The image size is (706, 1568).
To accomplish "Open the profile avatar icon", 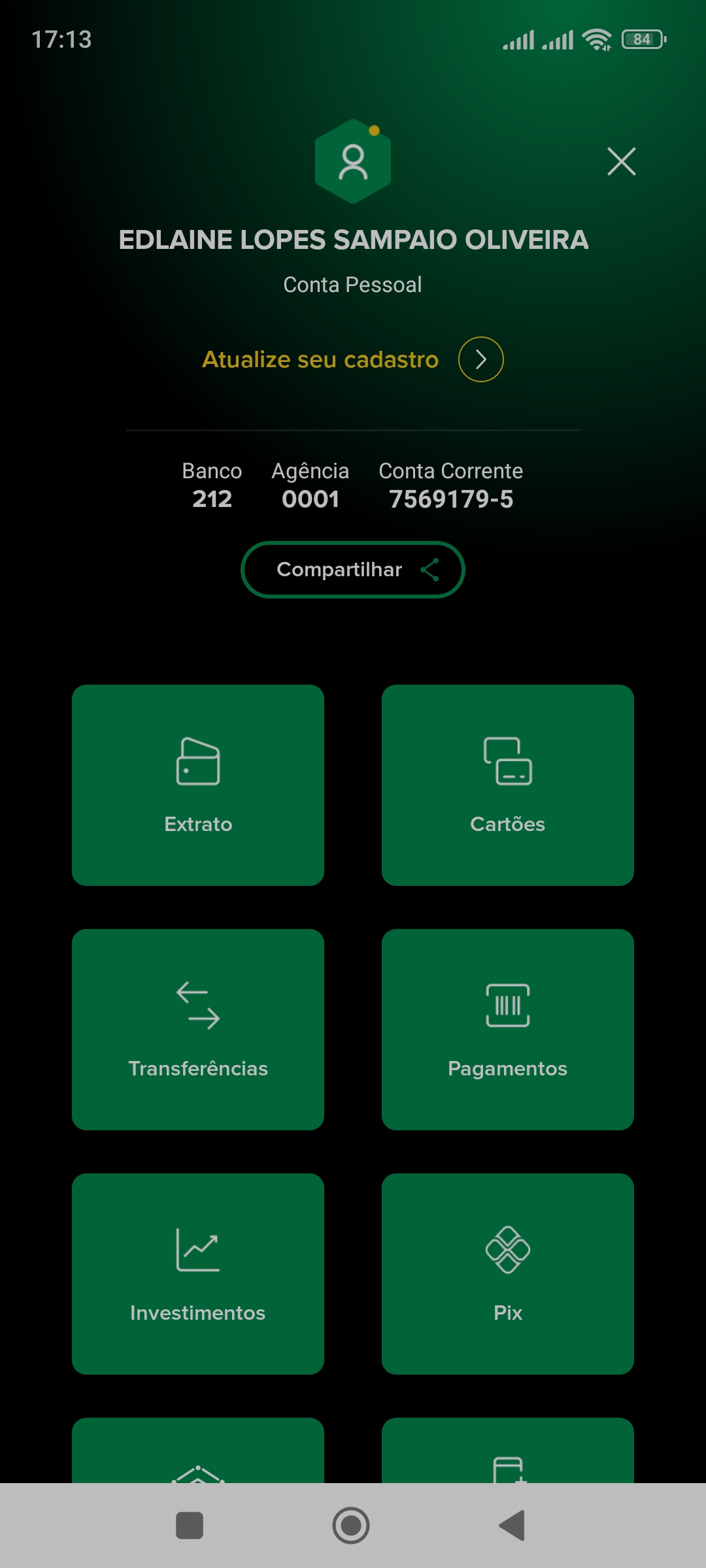I will click(x=353, y=161).
